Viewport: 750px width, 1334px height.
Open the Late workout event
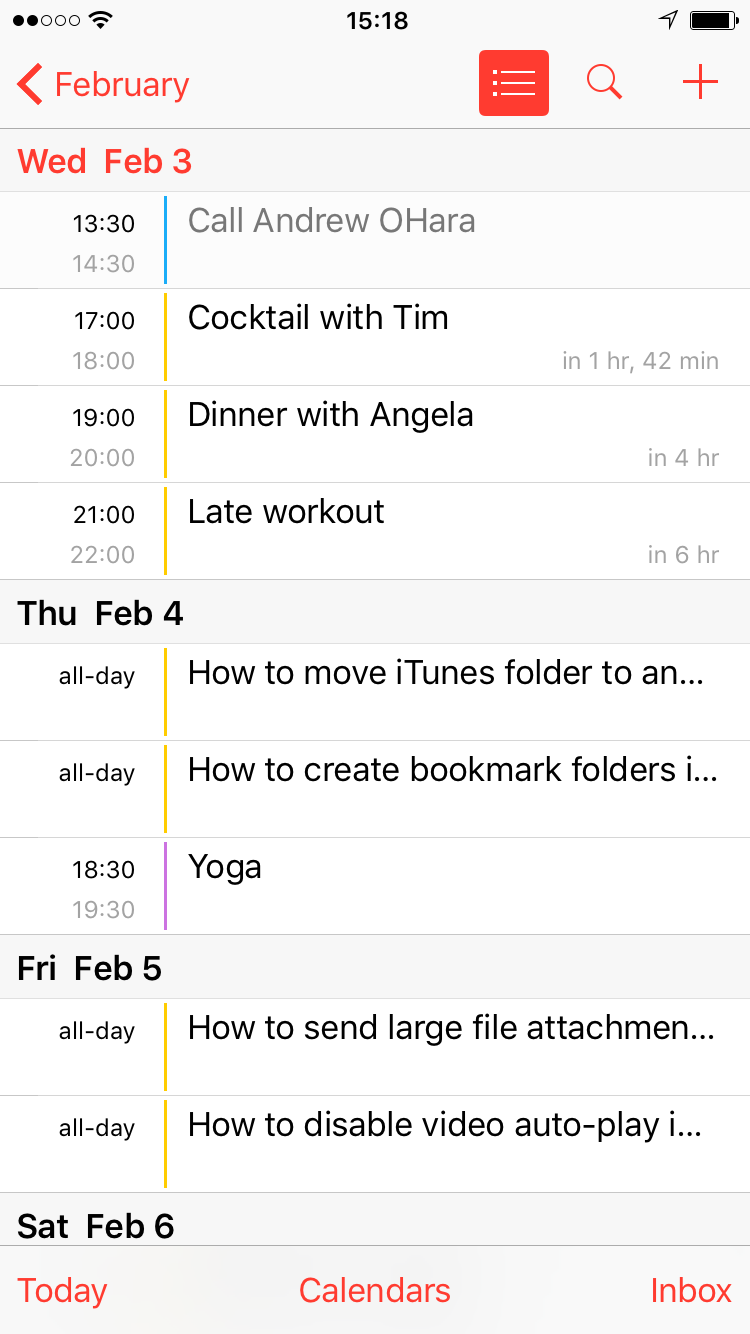pos(375,531)
